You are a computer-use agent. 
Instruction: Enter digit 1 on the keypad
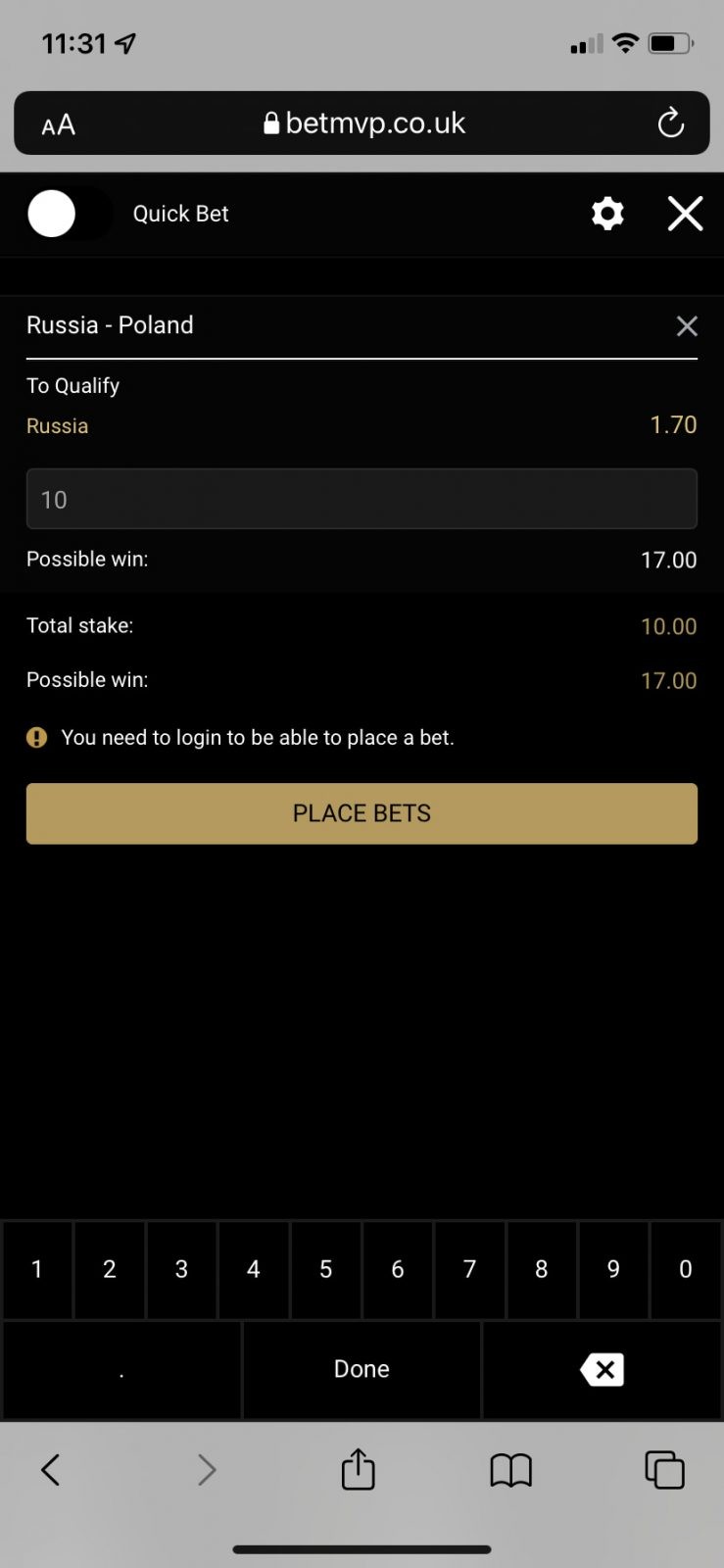point(37,1269)
